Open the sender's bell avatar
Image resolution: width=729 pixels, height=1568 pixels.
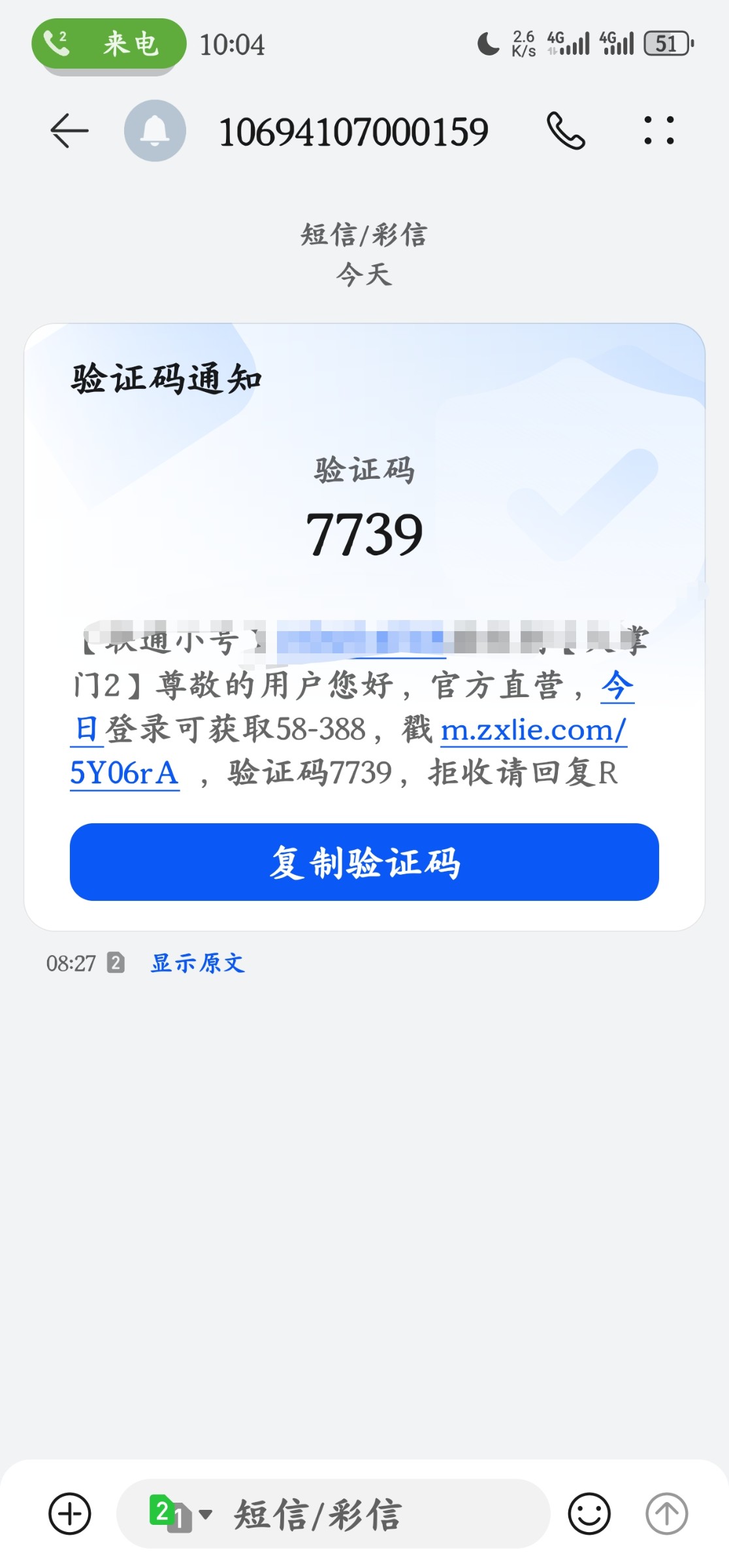(x=155, y=131)
